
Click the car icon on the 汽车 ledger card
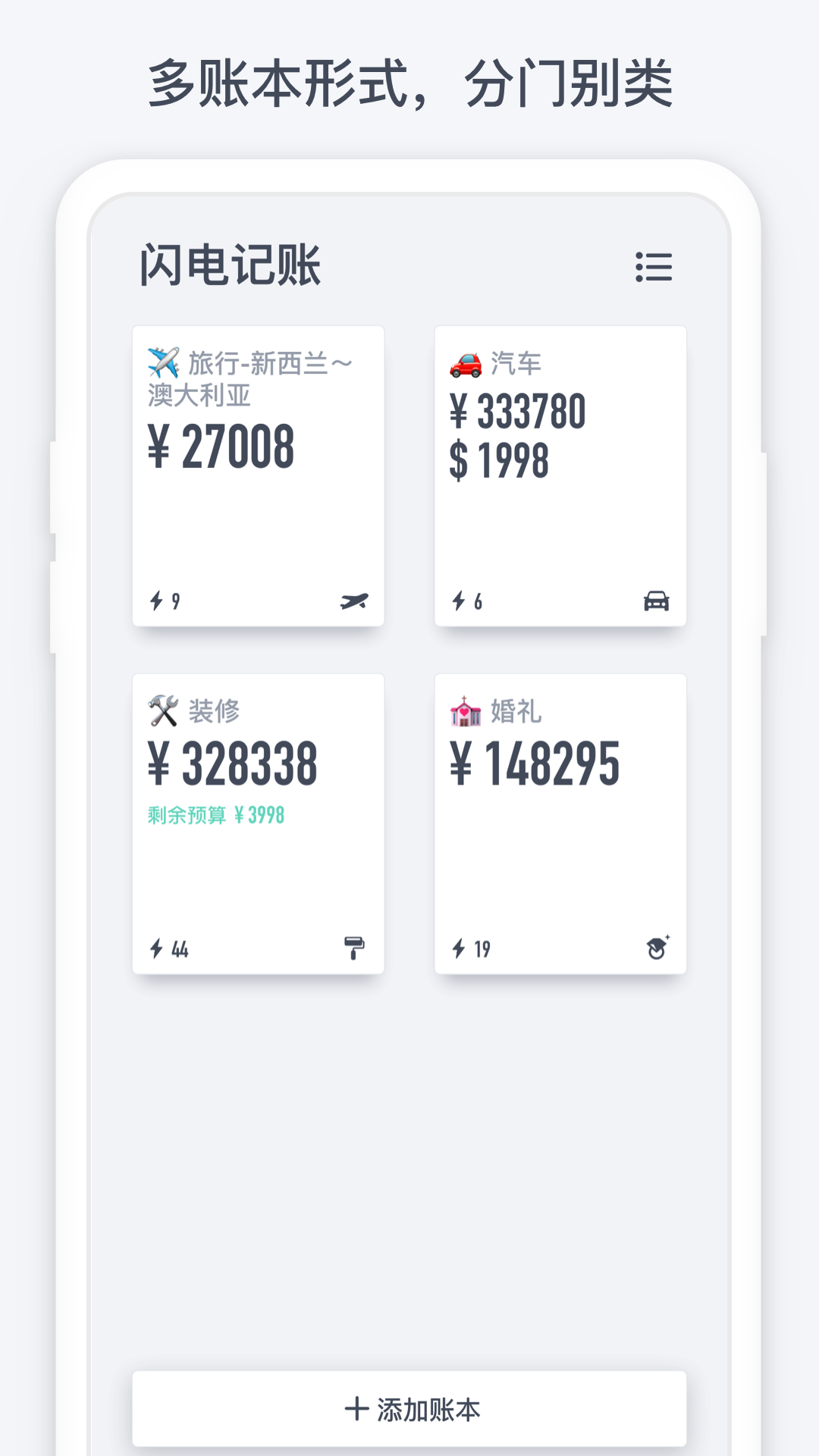tap(658, 601)
